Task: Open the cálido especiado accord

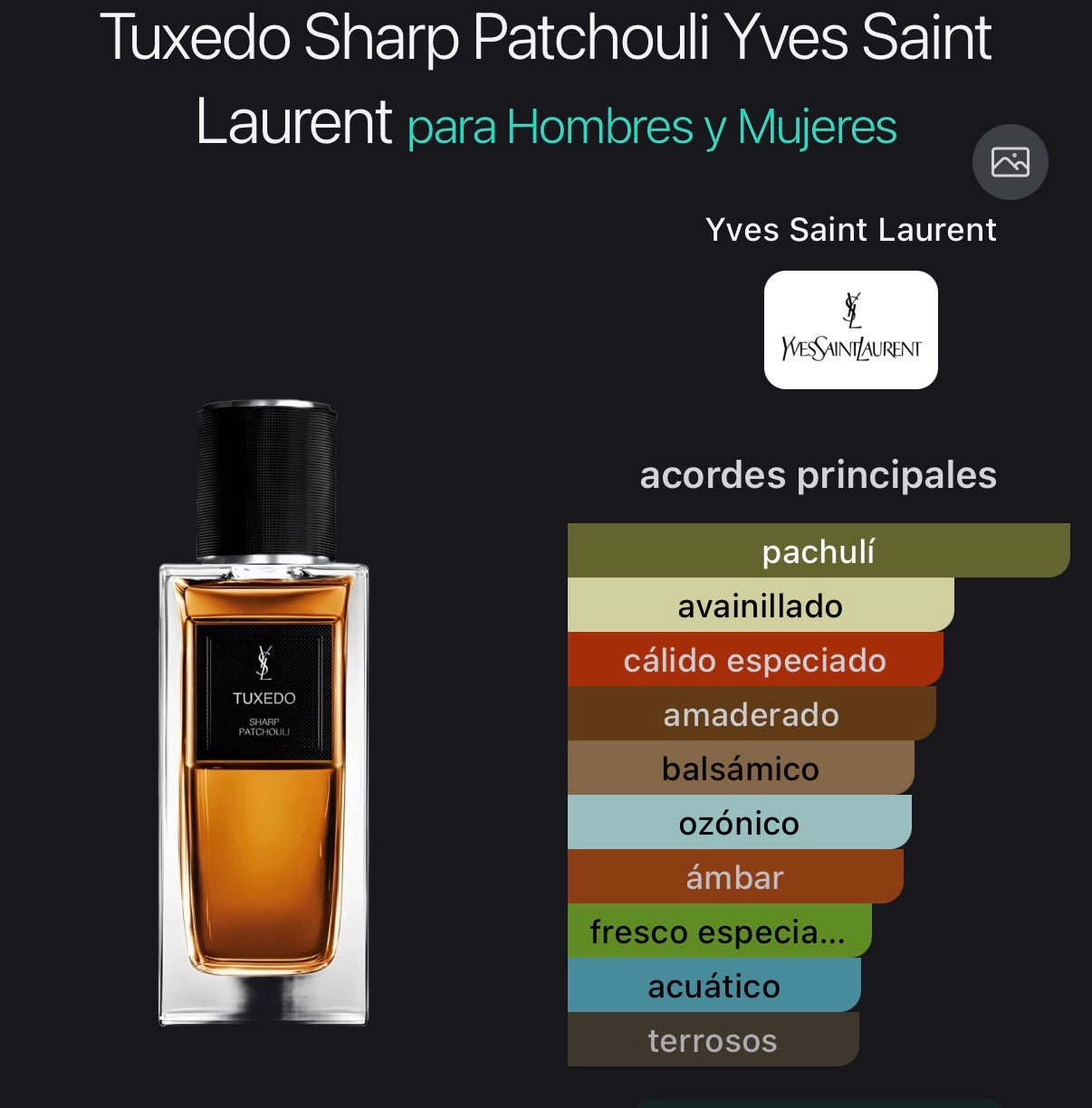Action: (755, 659)
